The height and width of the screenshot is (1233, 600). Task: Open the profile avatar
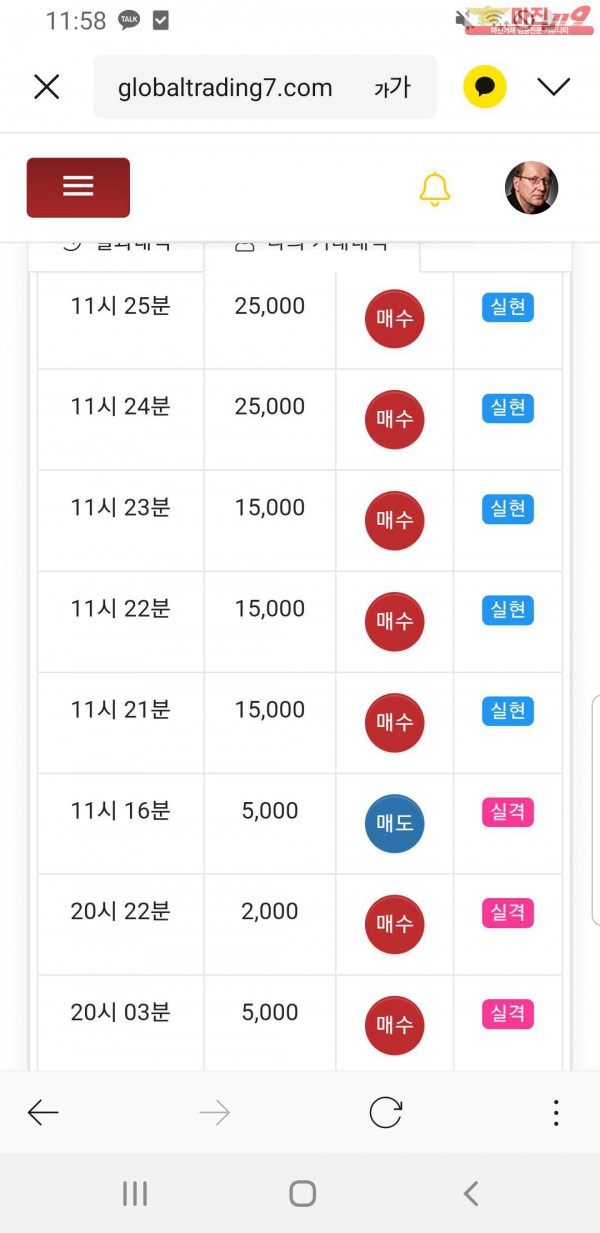pos(531,188)
